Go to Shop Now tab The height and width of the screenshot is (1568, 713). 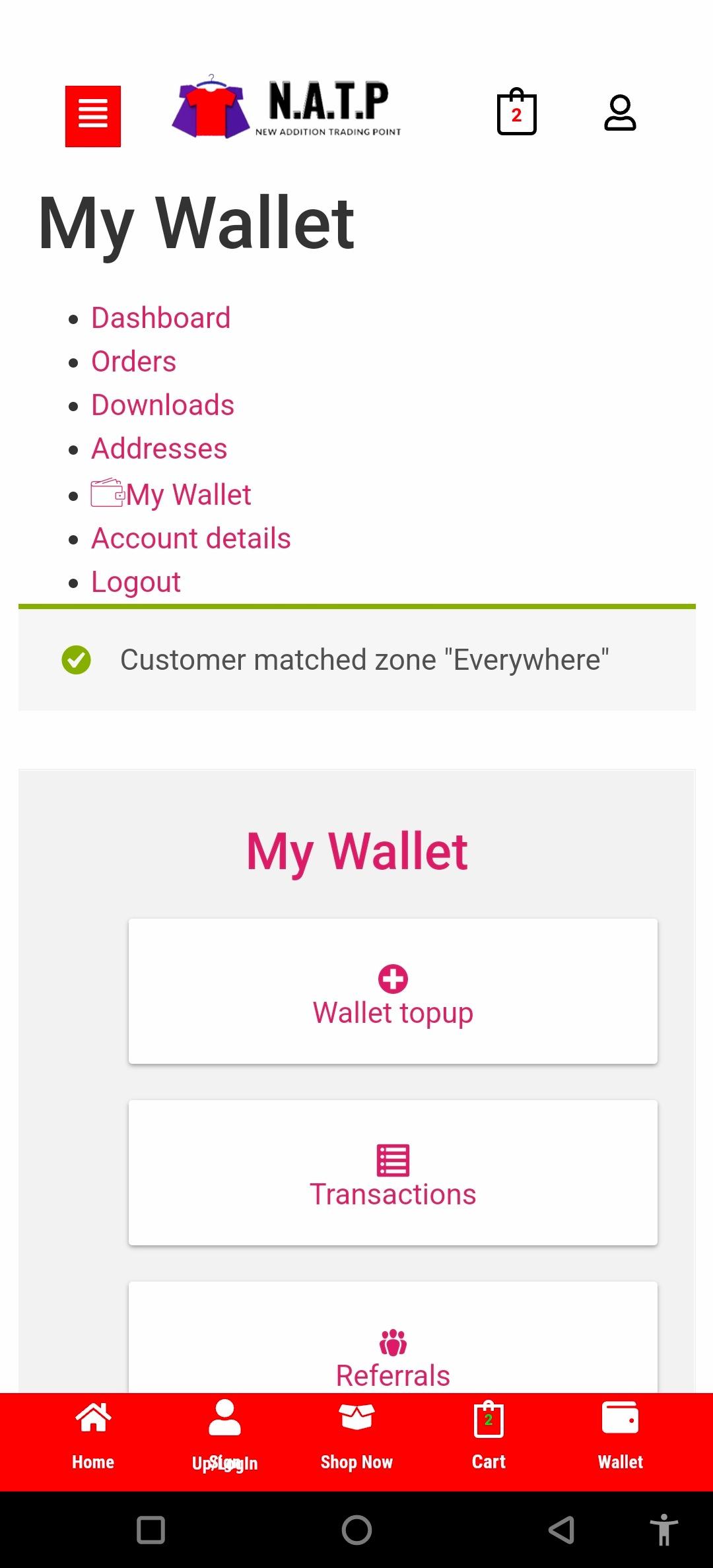click(356, 1435)
